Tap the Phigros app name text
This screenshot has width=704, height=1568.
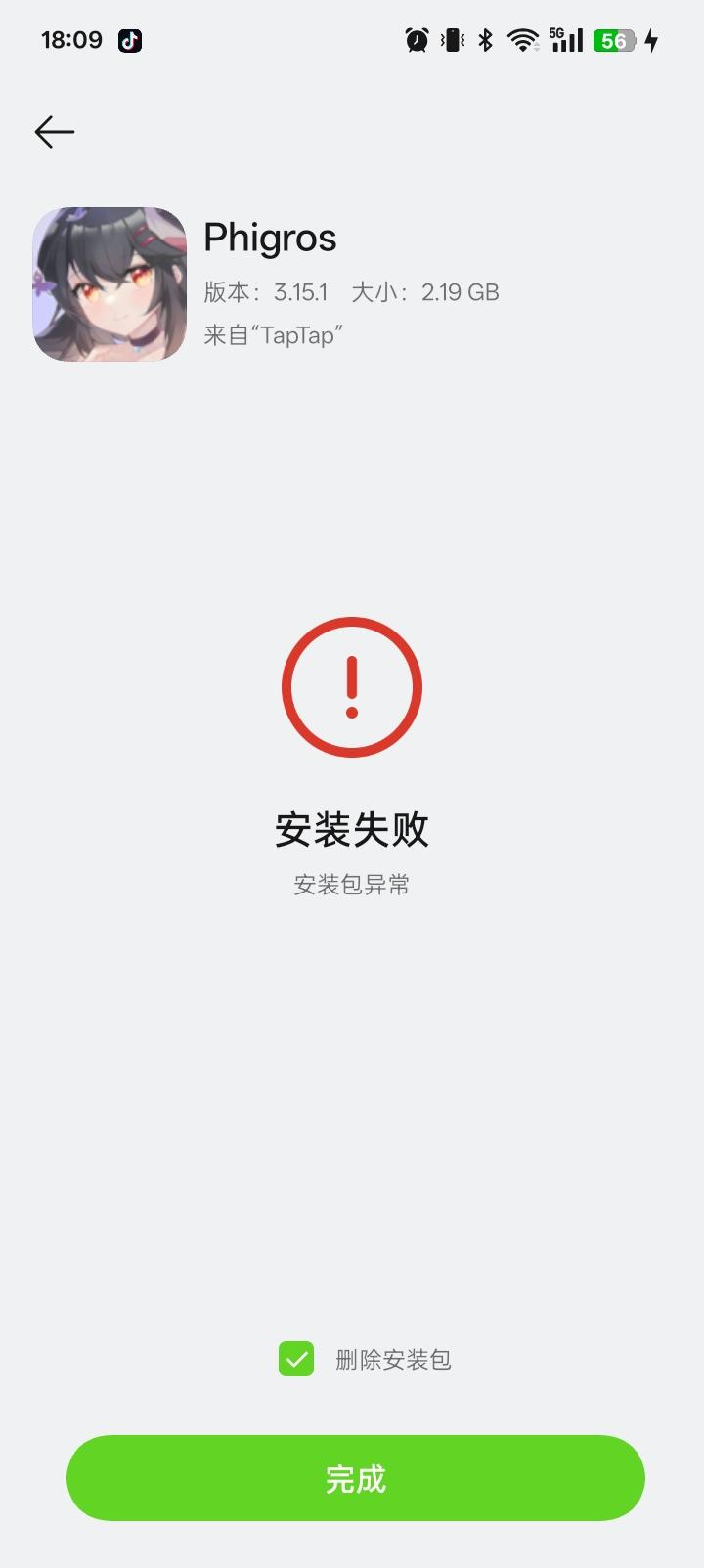coord(270,237)
